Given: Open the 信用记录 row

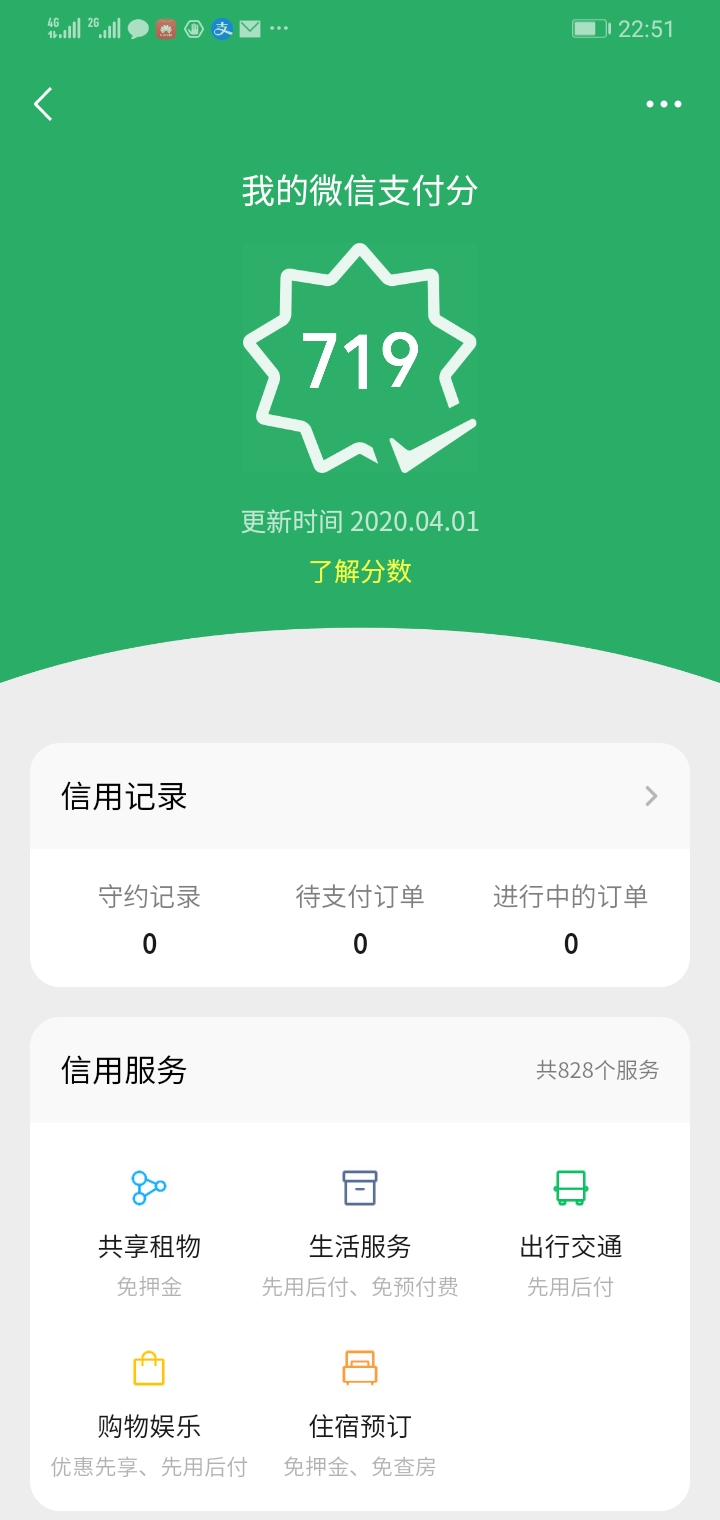Looking at the screenshot, I should pyautogui.click(x=360, y=797).
